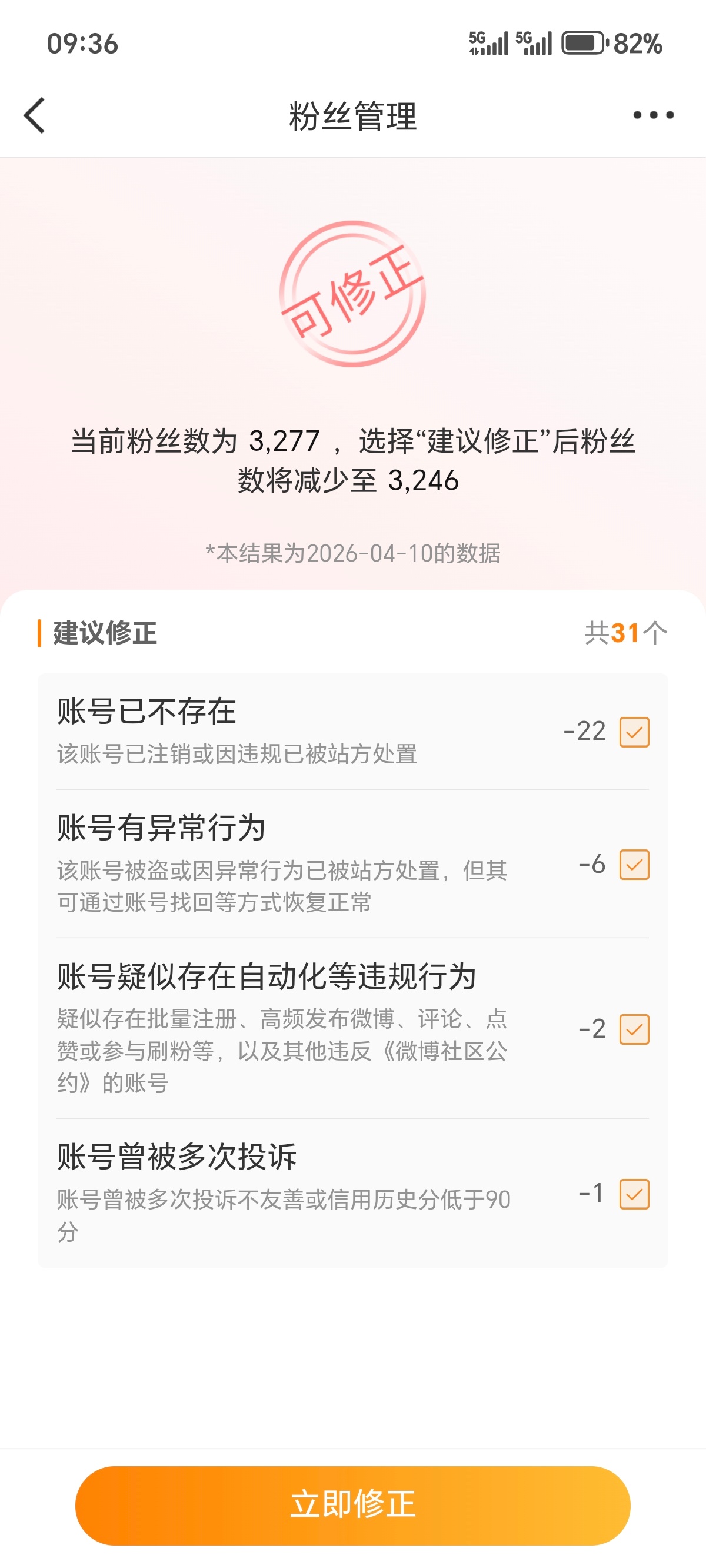This screenshot has width=706, height=1568.
Task: Tap the 立即修正 button
Action: (353, 1504)
